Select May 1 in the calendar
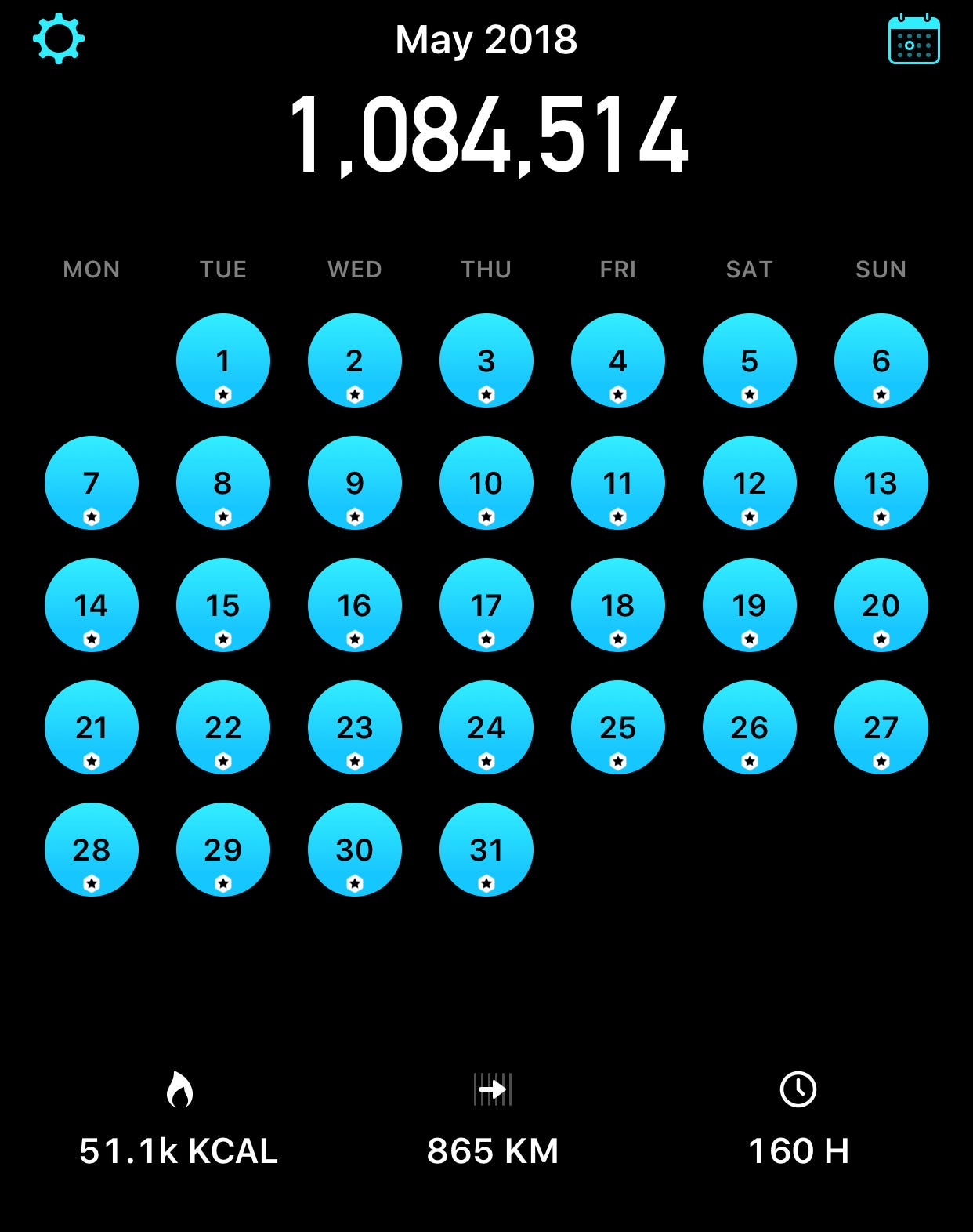The width and height of the screenshot is (973, 1232). (x=223, y=361)
